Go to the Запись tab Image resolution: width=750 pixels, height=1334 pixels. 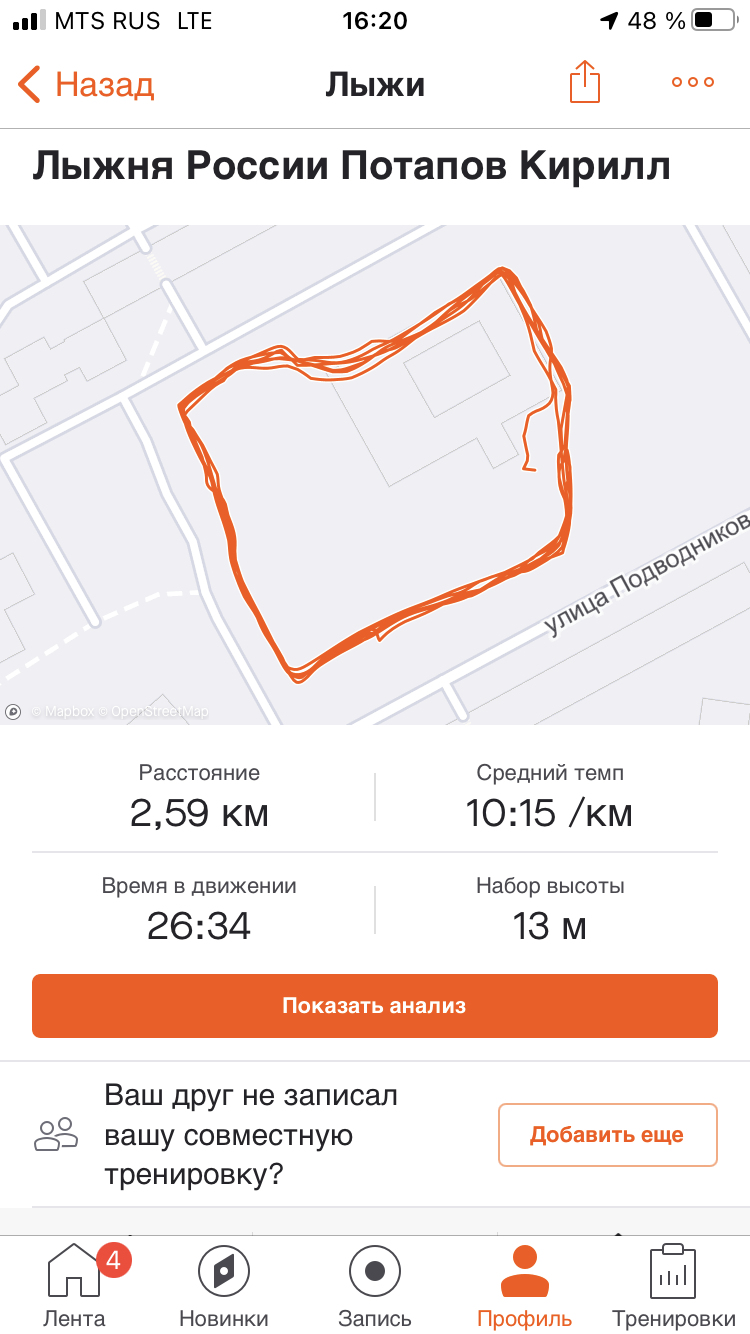tap(375, 1285)
